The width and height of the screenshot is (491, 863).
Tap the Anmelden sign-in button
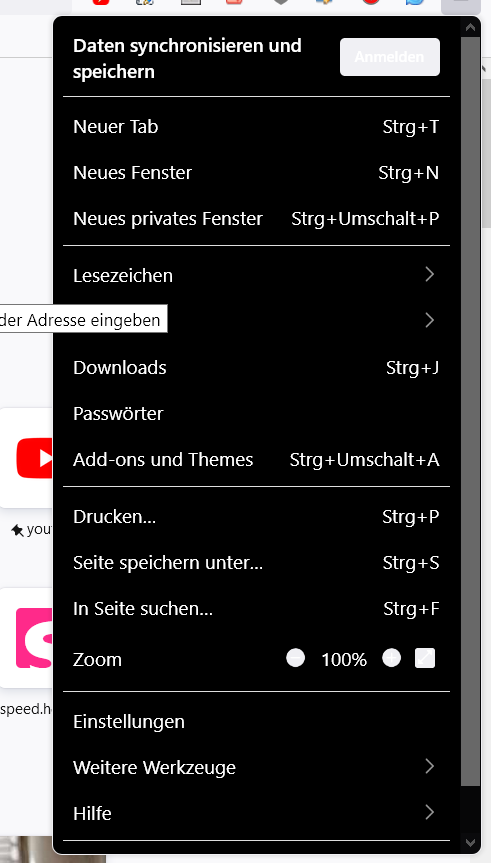click(390, 57)
